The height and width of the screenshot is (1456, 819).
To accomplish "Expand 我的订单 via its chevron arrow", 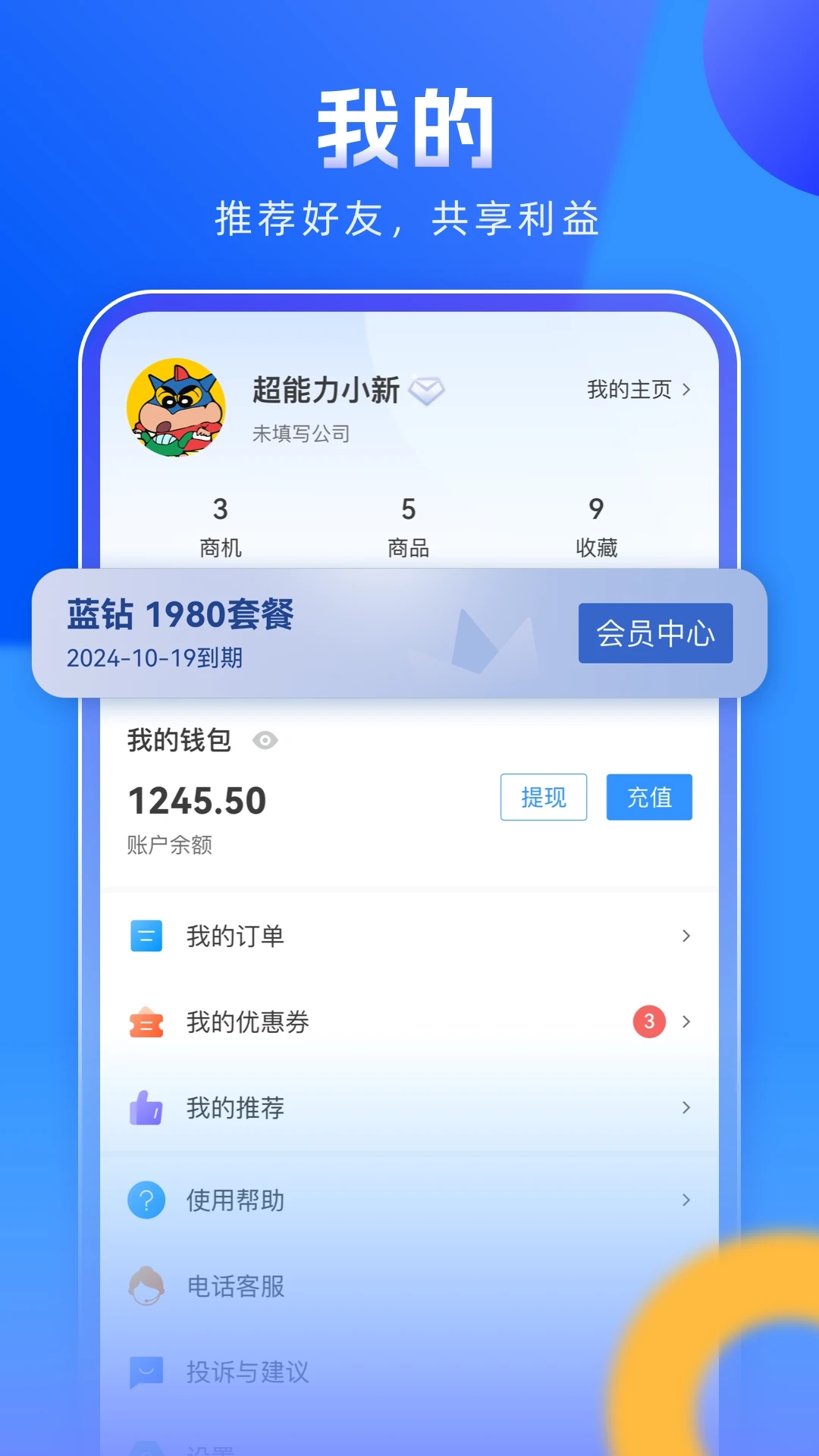I will tap(685, 936).
